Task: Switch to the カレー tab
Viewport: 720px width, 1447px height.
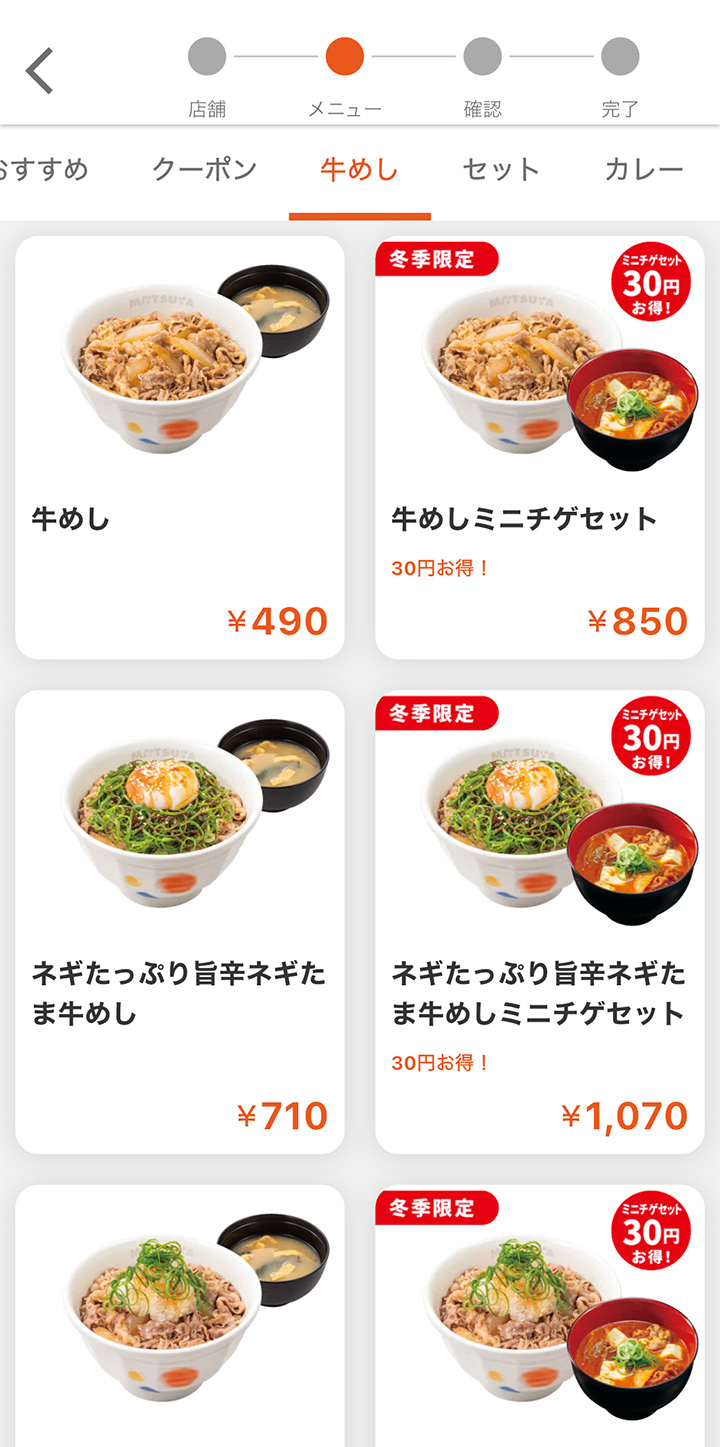Action: [643, 170]
